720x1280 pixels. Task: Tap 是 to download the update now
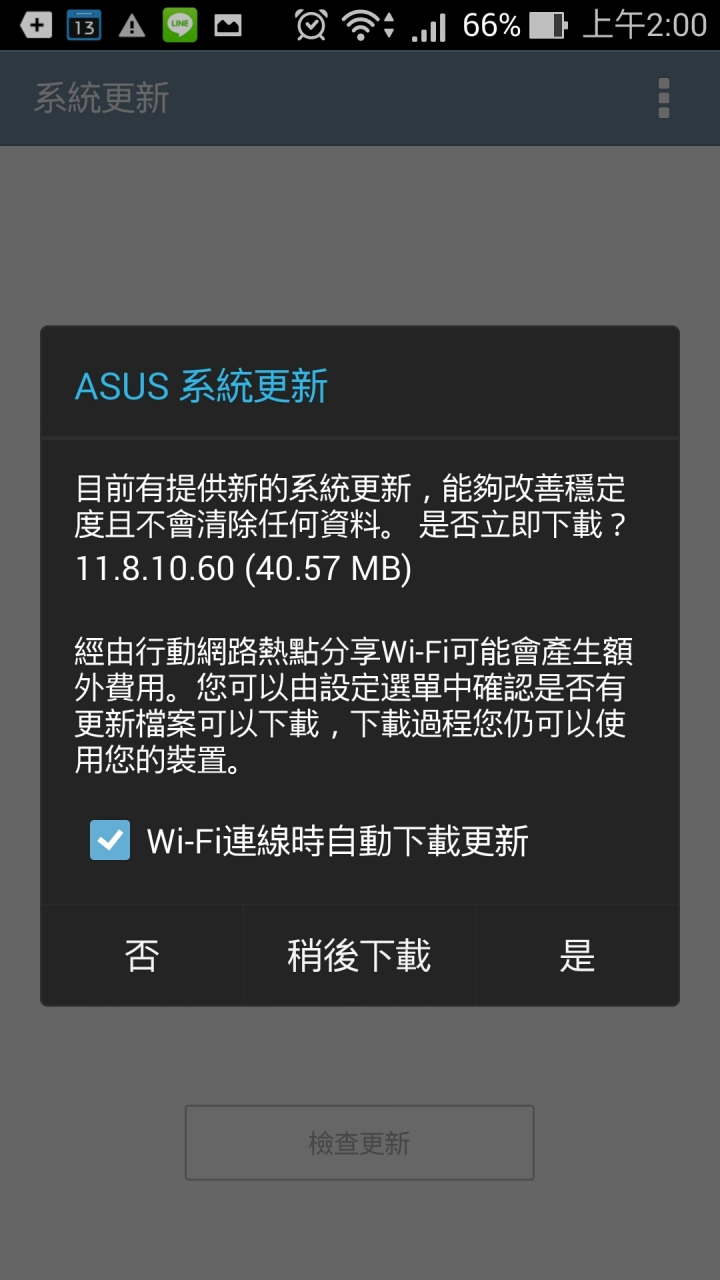coord(577,955)
